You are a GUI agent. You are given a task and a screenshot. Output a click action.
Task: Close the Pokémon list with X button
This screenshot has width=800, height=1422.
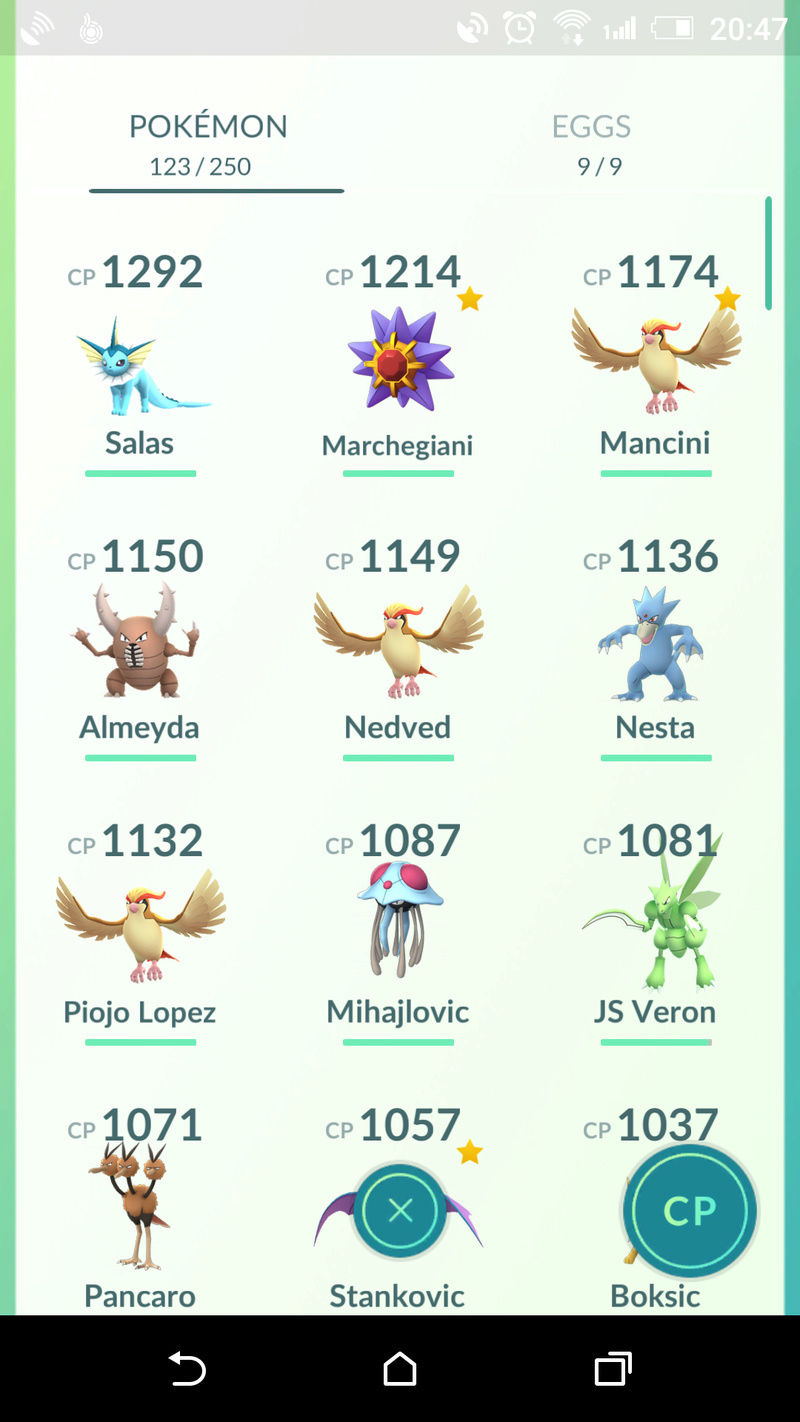(398, 1211)
